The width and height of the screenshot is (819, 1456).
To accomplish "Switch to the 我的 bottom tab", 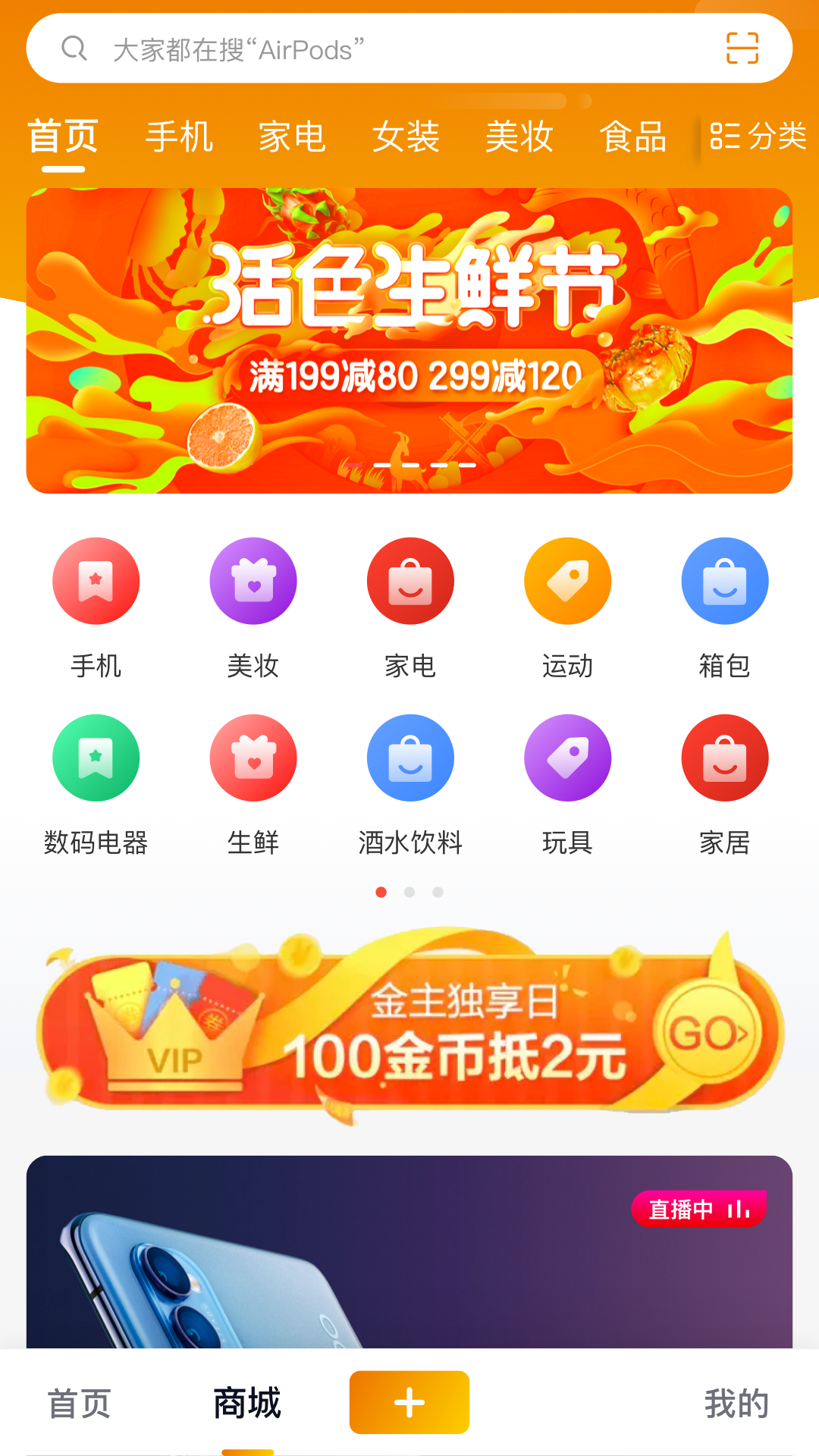I will [736, 1404].
